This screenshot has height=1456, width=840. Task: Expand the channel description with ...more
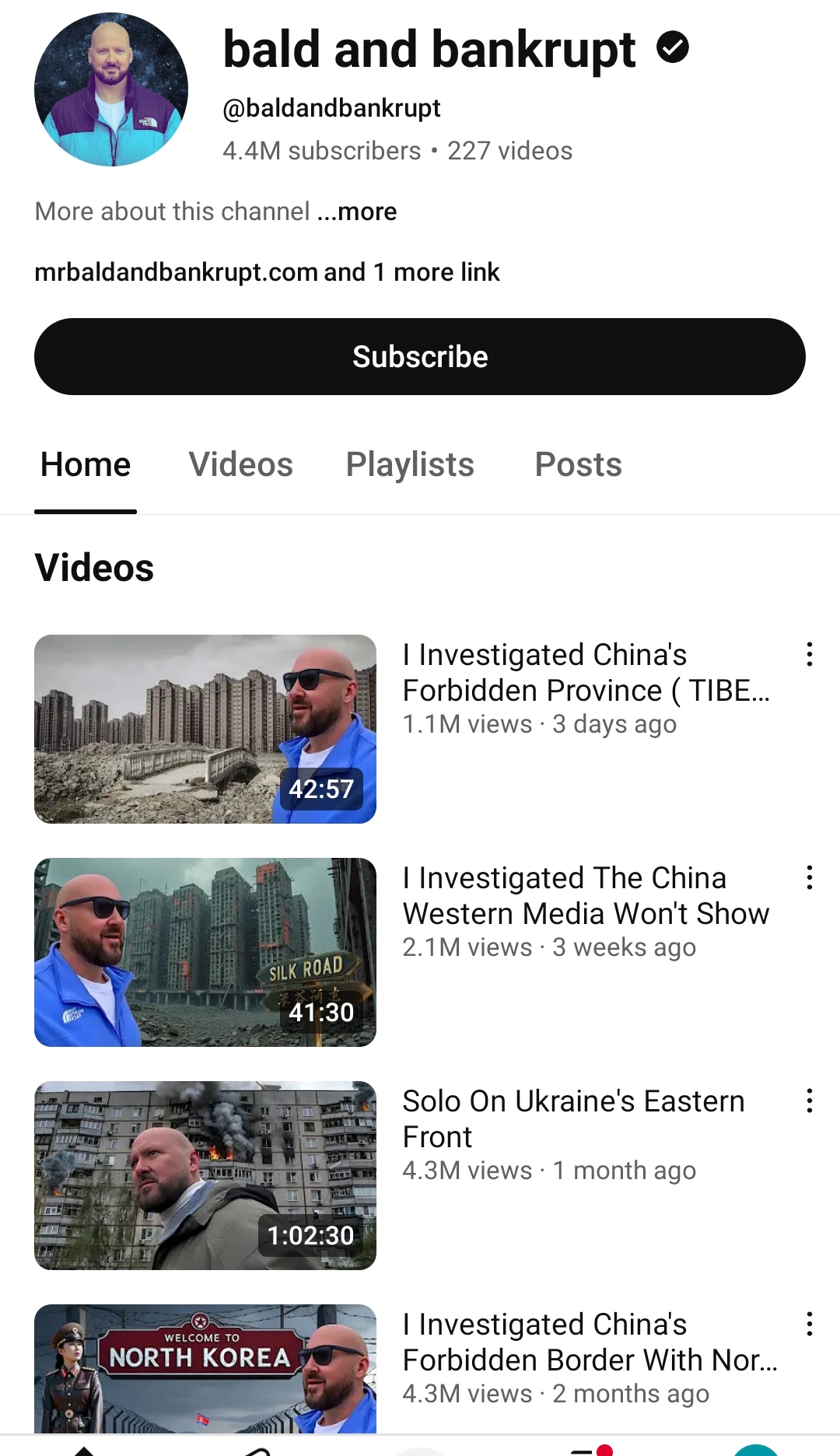point(357,212)
